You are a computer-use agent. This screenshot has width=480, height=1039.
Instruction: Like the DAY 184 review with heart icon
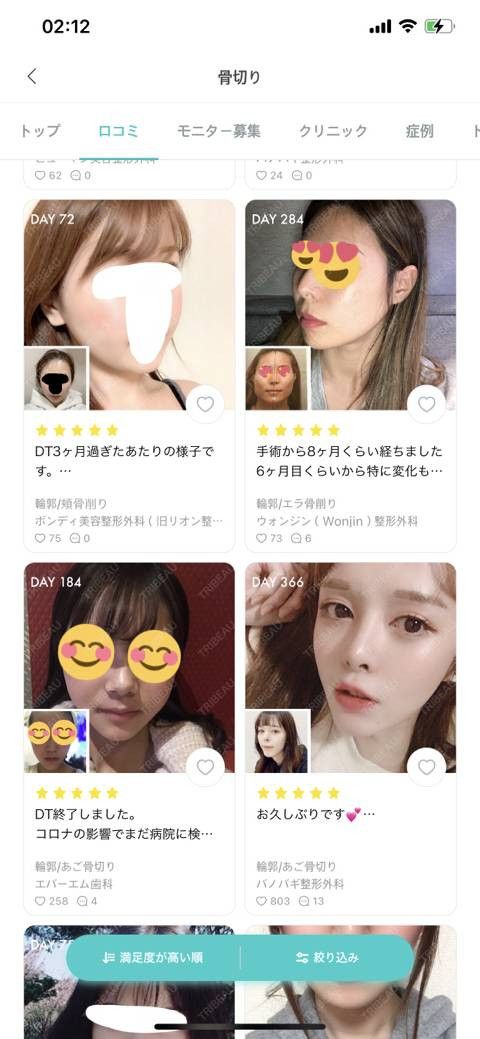coord(205,767)
